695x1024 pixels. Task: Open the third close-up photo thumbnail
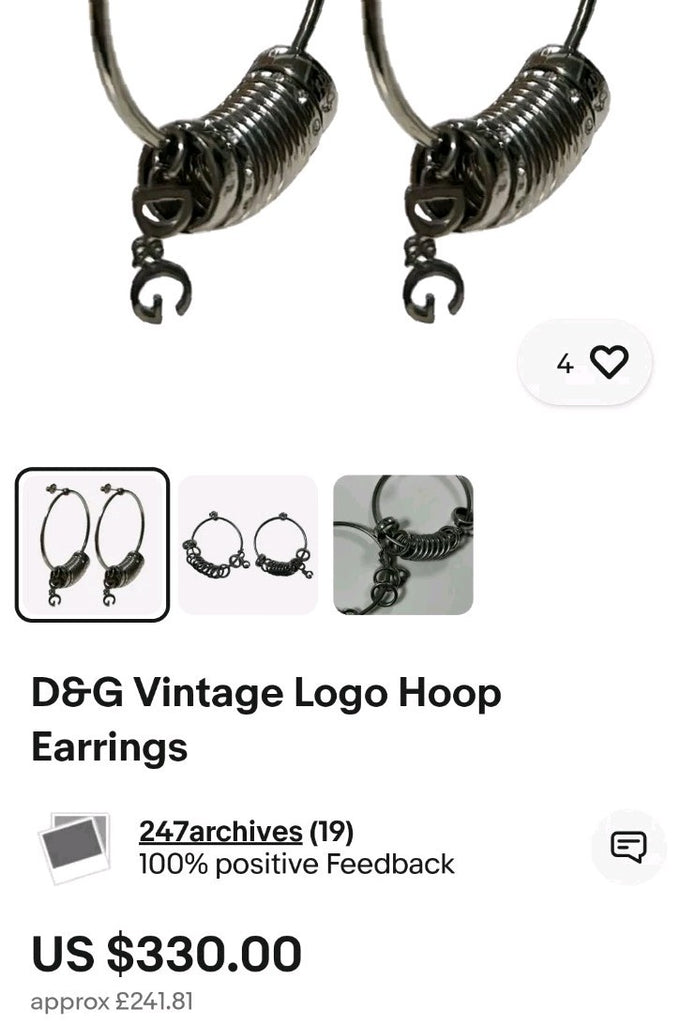pyautogui.click(x=403, y=545)
